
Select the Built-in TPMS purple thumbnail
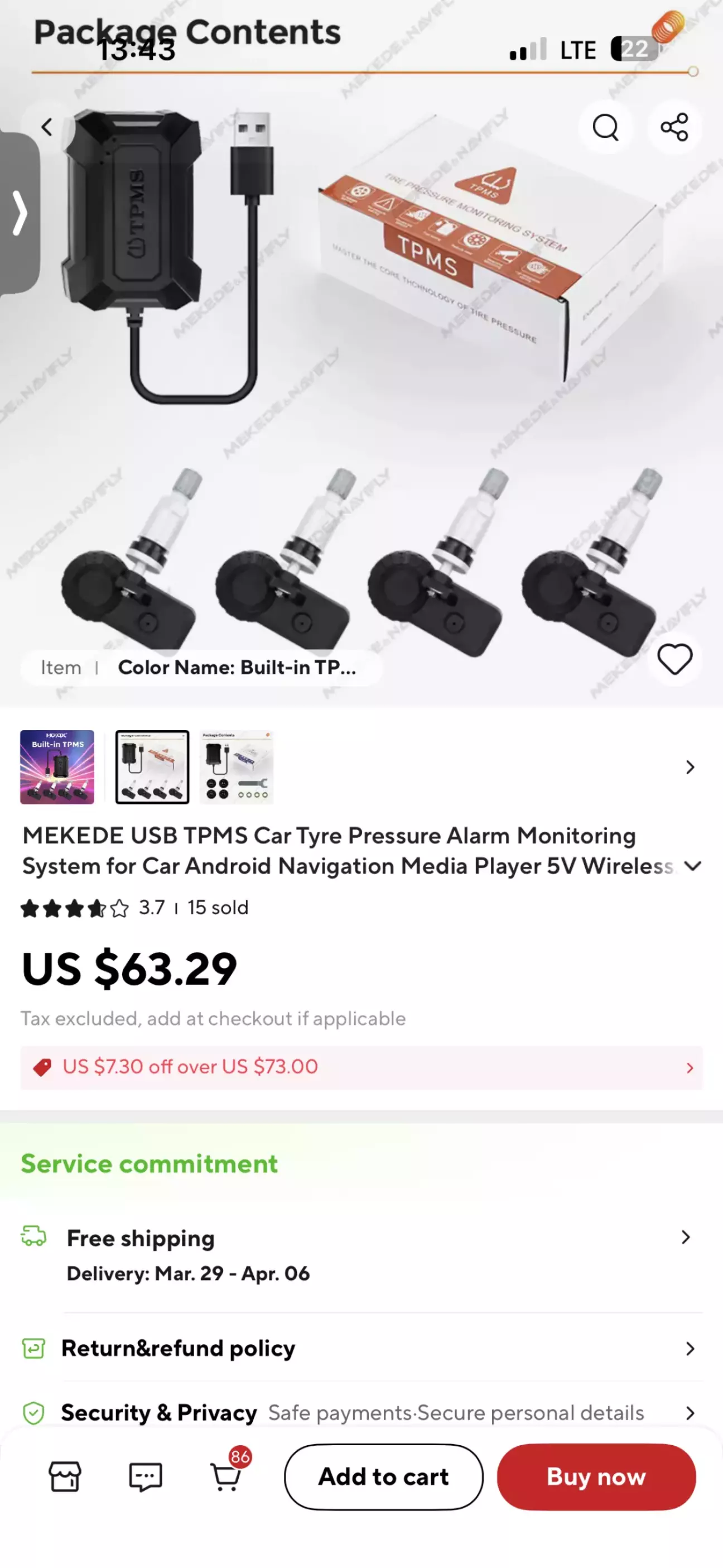tap(57, 767)
